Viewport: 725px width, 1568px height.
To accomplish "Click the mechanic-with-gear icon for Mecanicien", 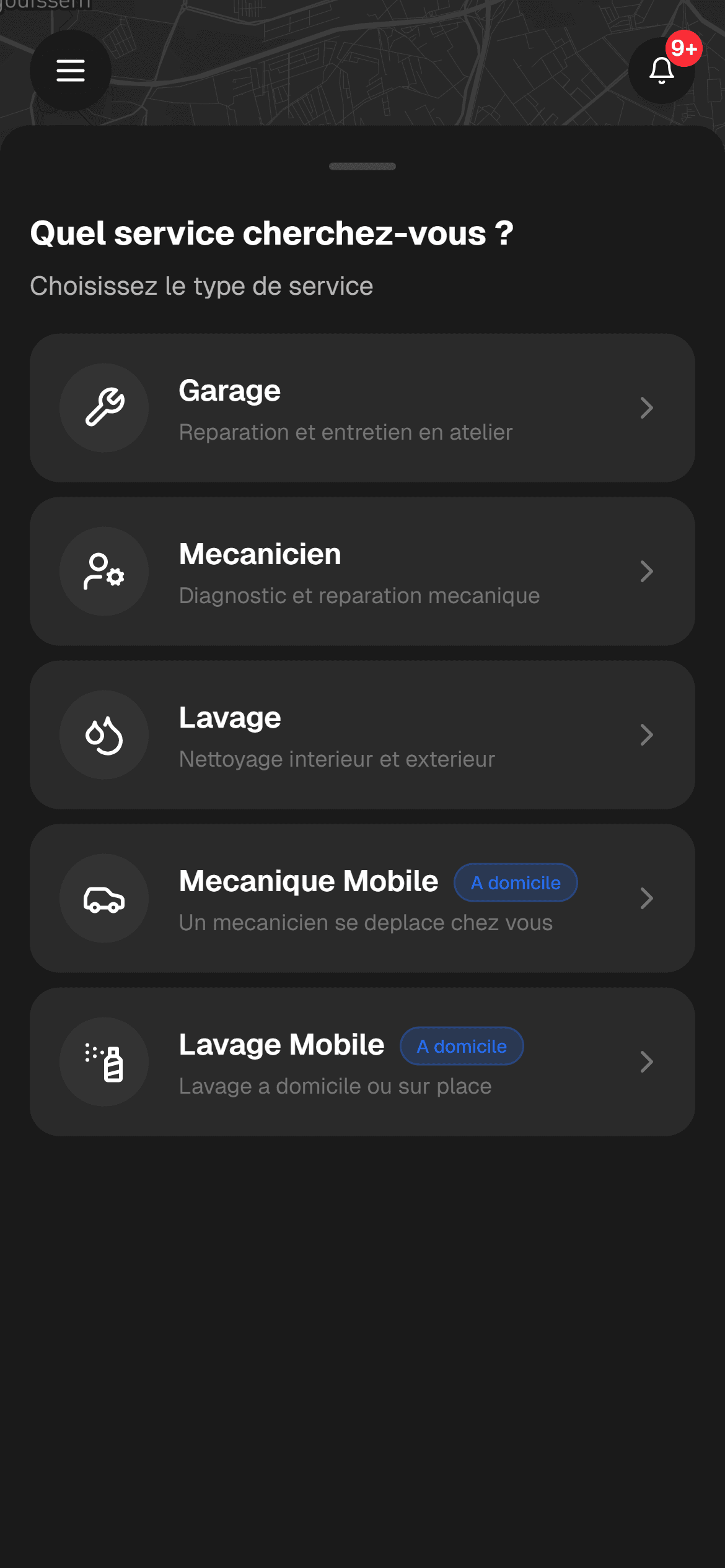I will [103, 571].
